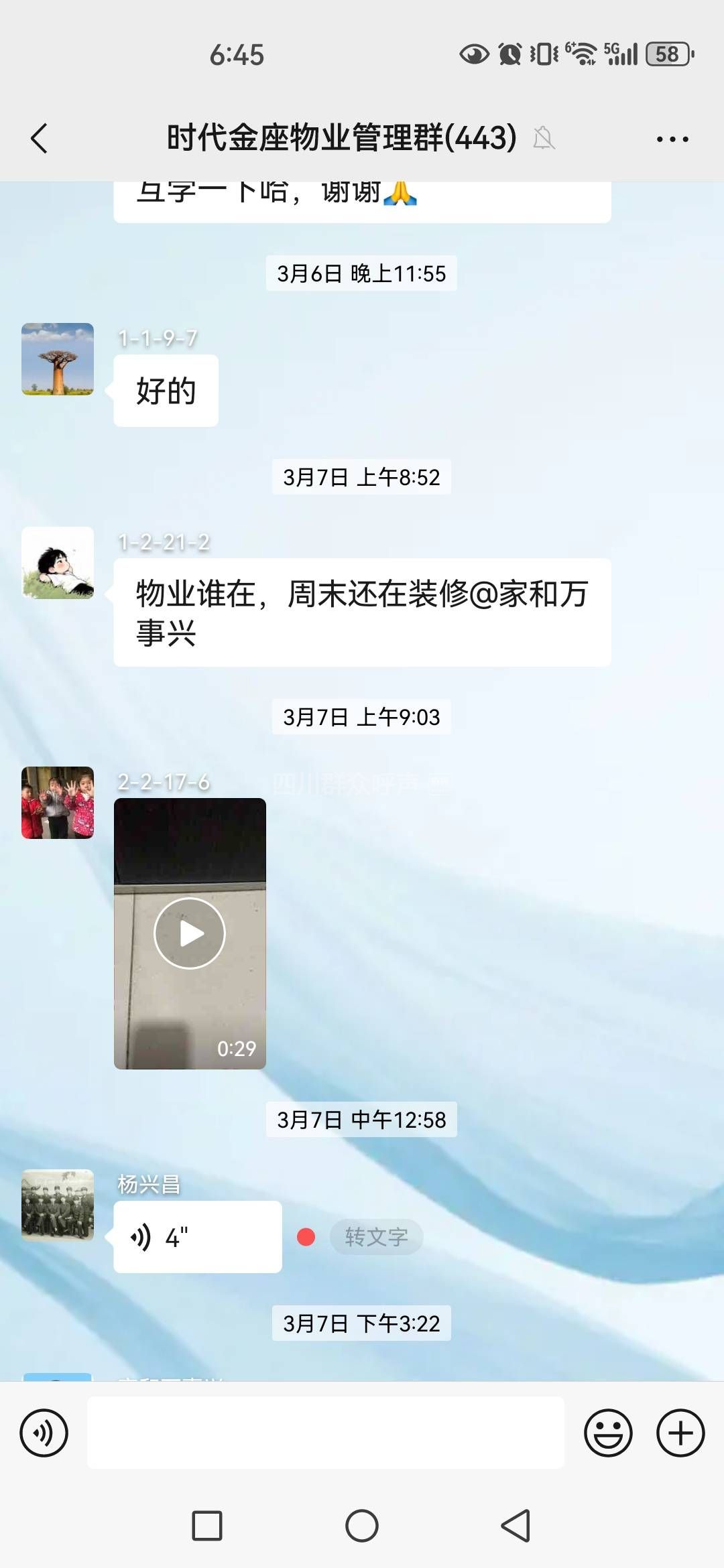Image resolution: width=724 pixels, height=1568 pixels.
Task: Open recent apps from navigation bar
Action: coord(207,1526)
